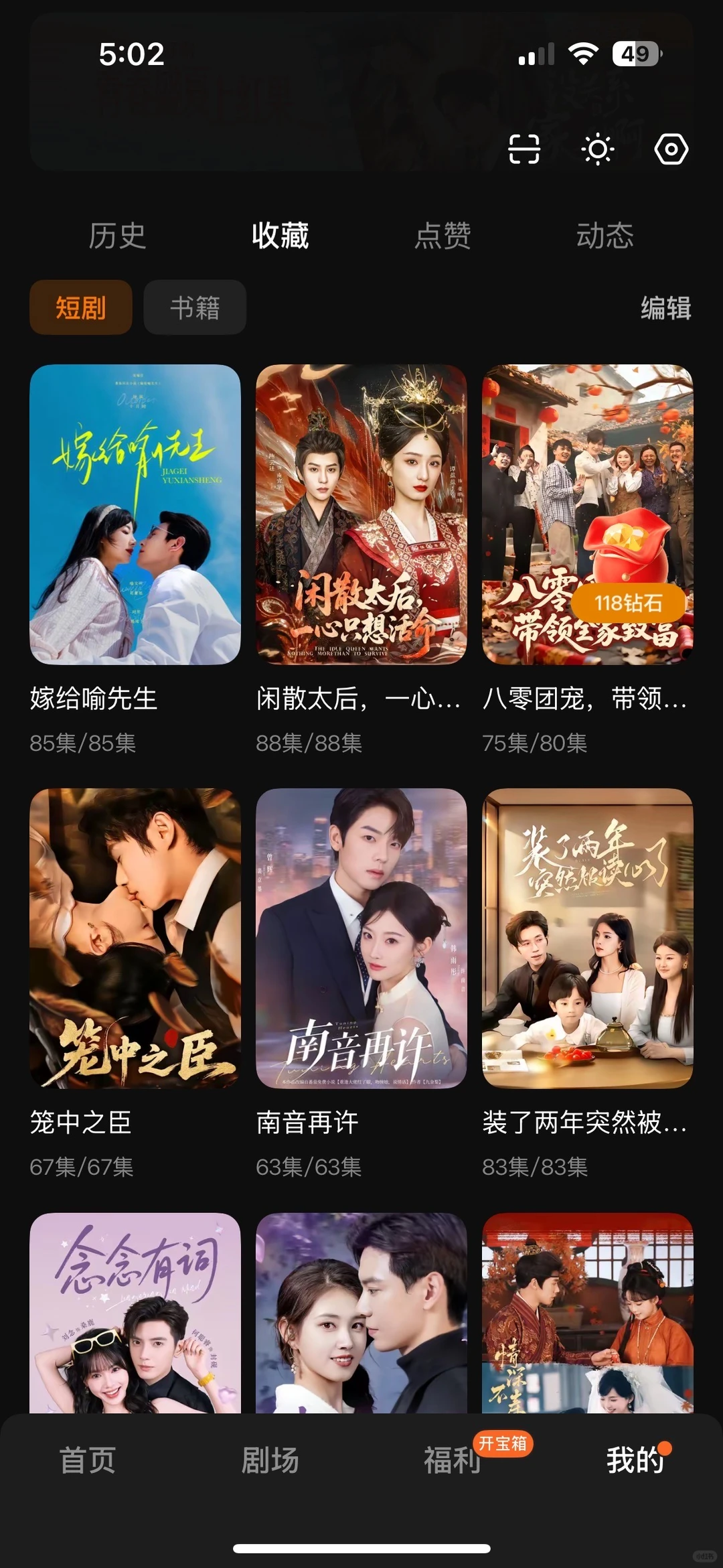The height and width of the screenshot is (1568, 723).
Task: Open the drama 南音再许
Action: [x=361, y=938]
